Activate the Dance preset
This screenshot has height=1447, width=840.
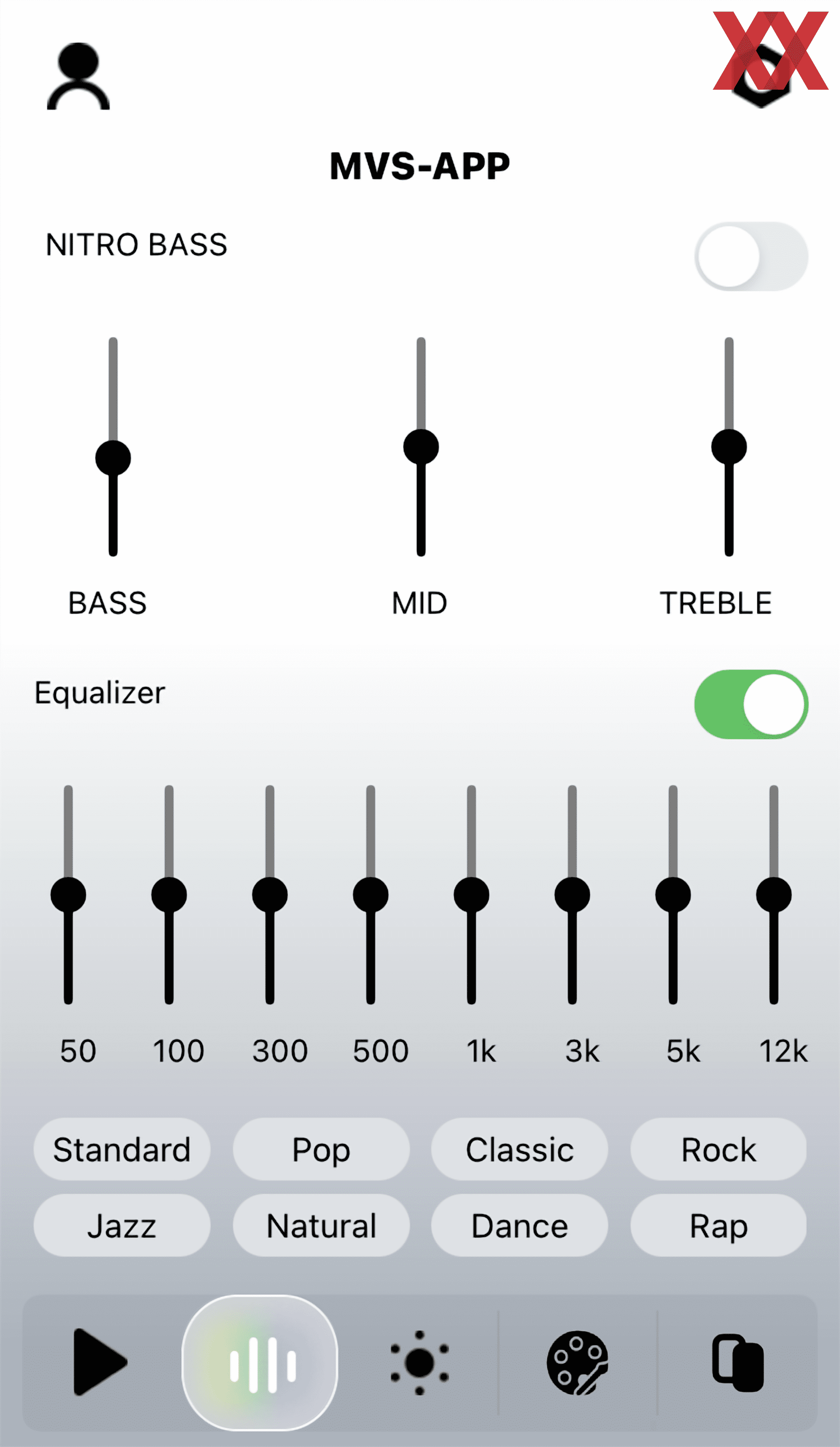point(520,1226)
